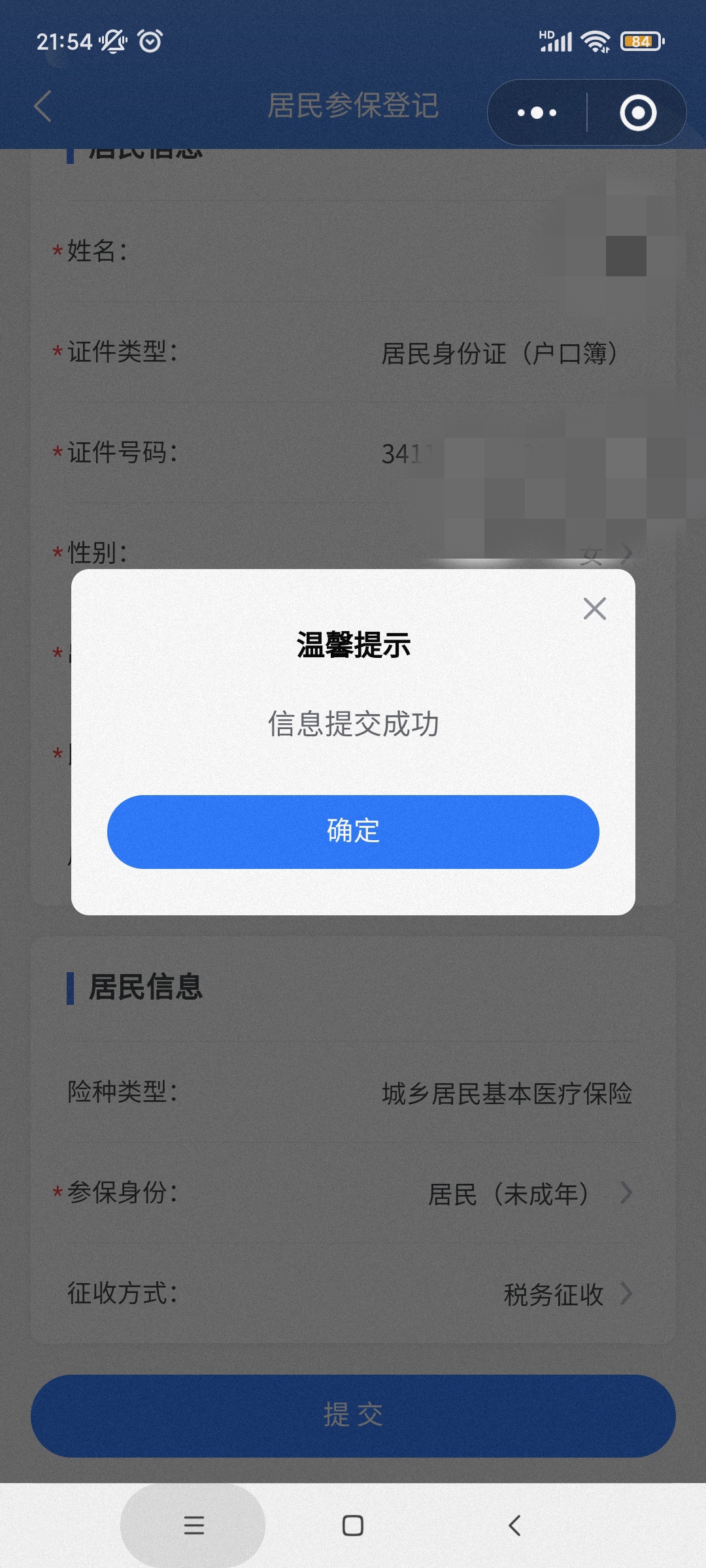Open the mini program more-options menu
The image size is (706, 1568).
537,112
